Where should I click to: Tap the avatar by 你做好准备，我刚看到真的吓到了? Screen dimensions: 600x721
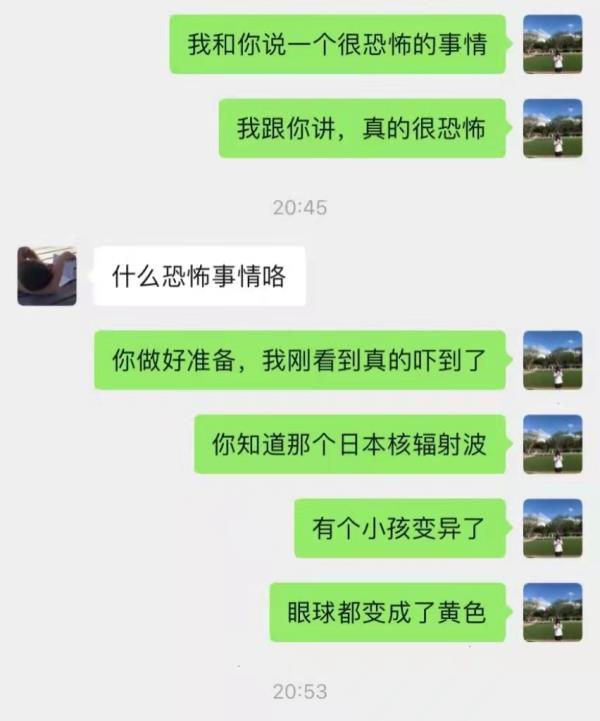[x=552, y=360]
